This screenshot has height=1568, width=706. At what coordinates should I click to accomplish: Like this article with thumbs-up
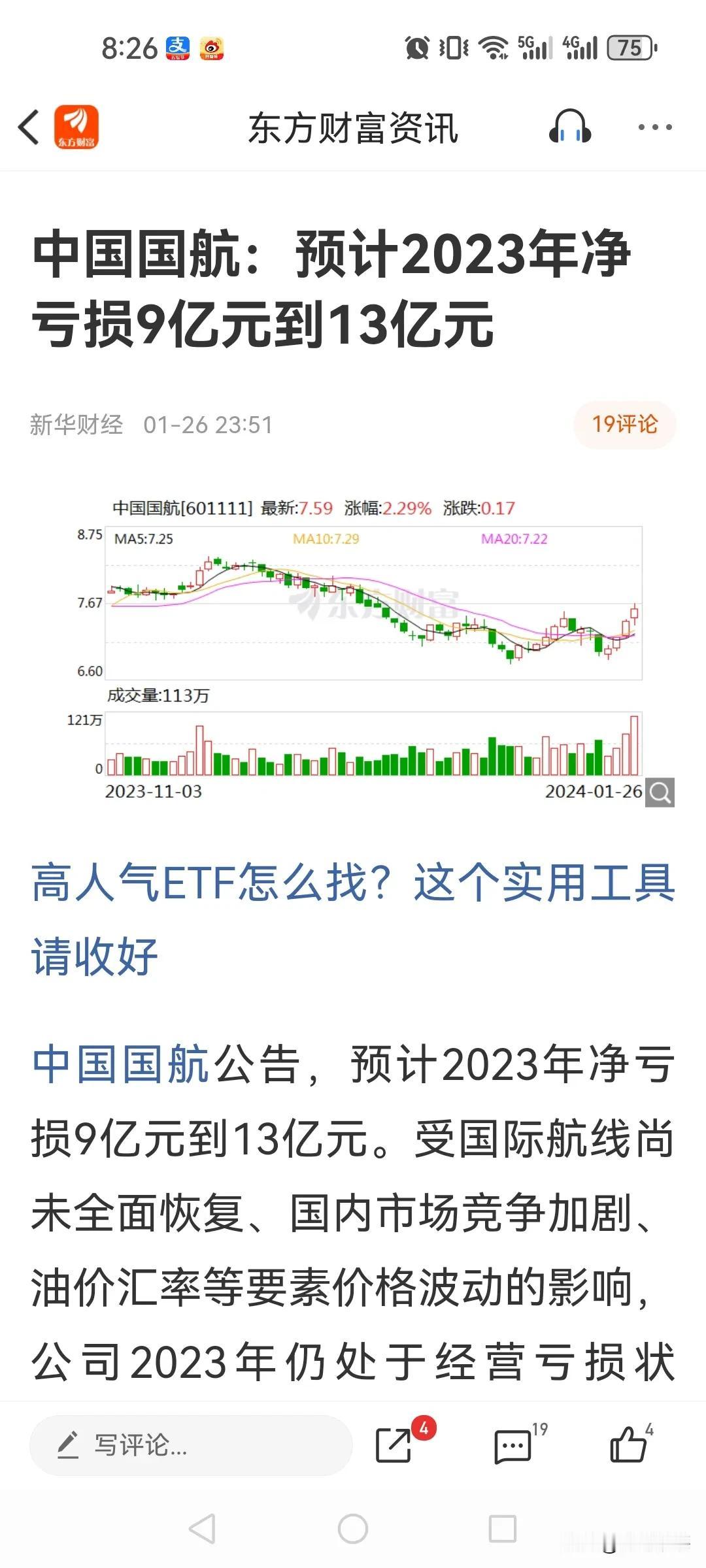[x=630, y=1444]
